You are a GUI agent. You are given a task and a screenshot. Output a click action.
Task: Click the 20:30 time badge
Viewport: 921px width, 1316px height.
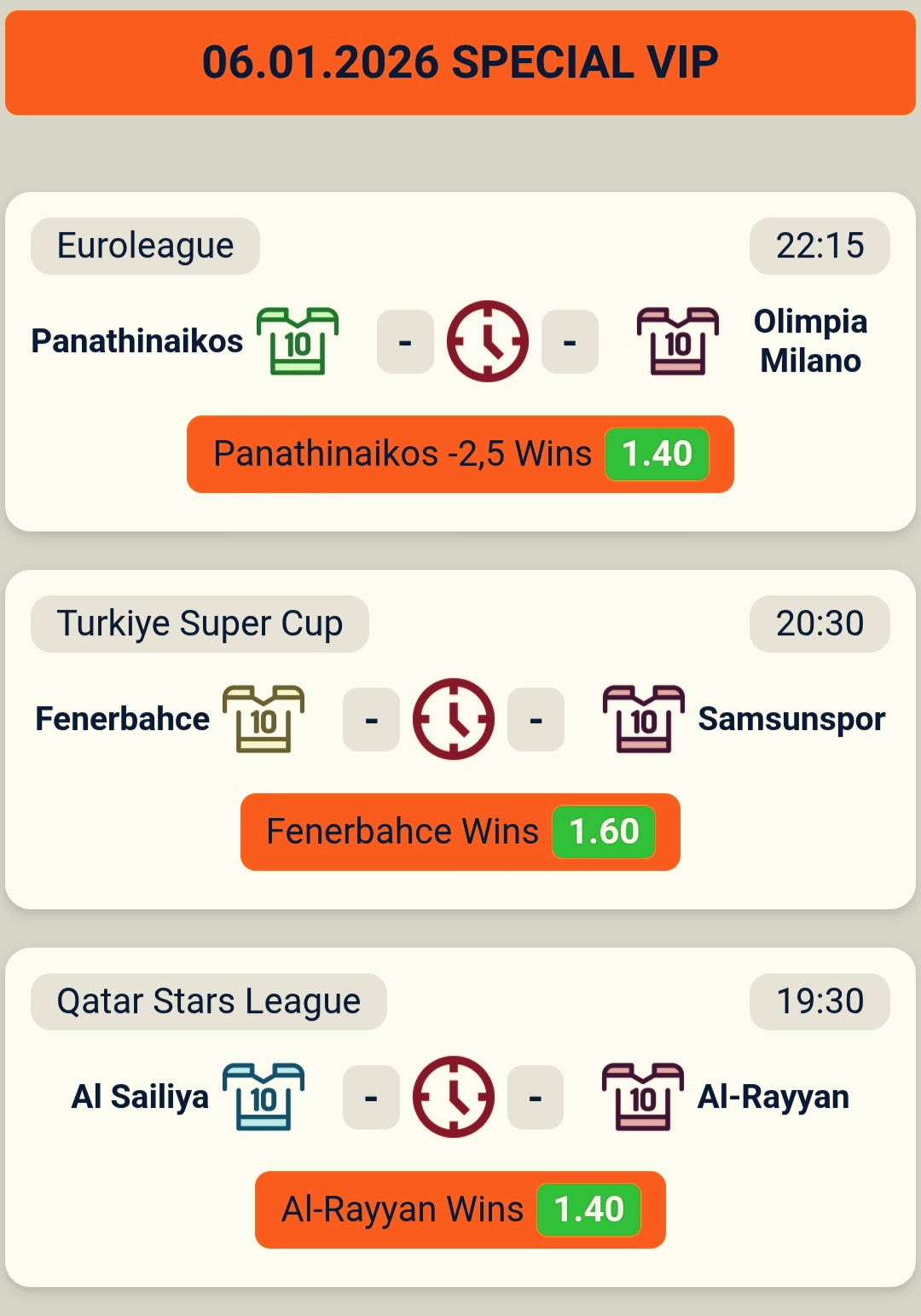coord(819,623)
